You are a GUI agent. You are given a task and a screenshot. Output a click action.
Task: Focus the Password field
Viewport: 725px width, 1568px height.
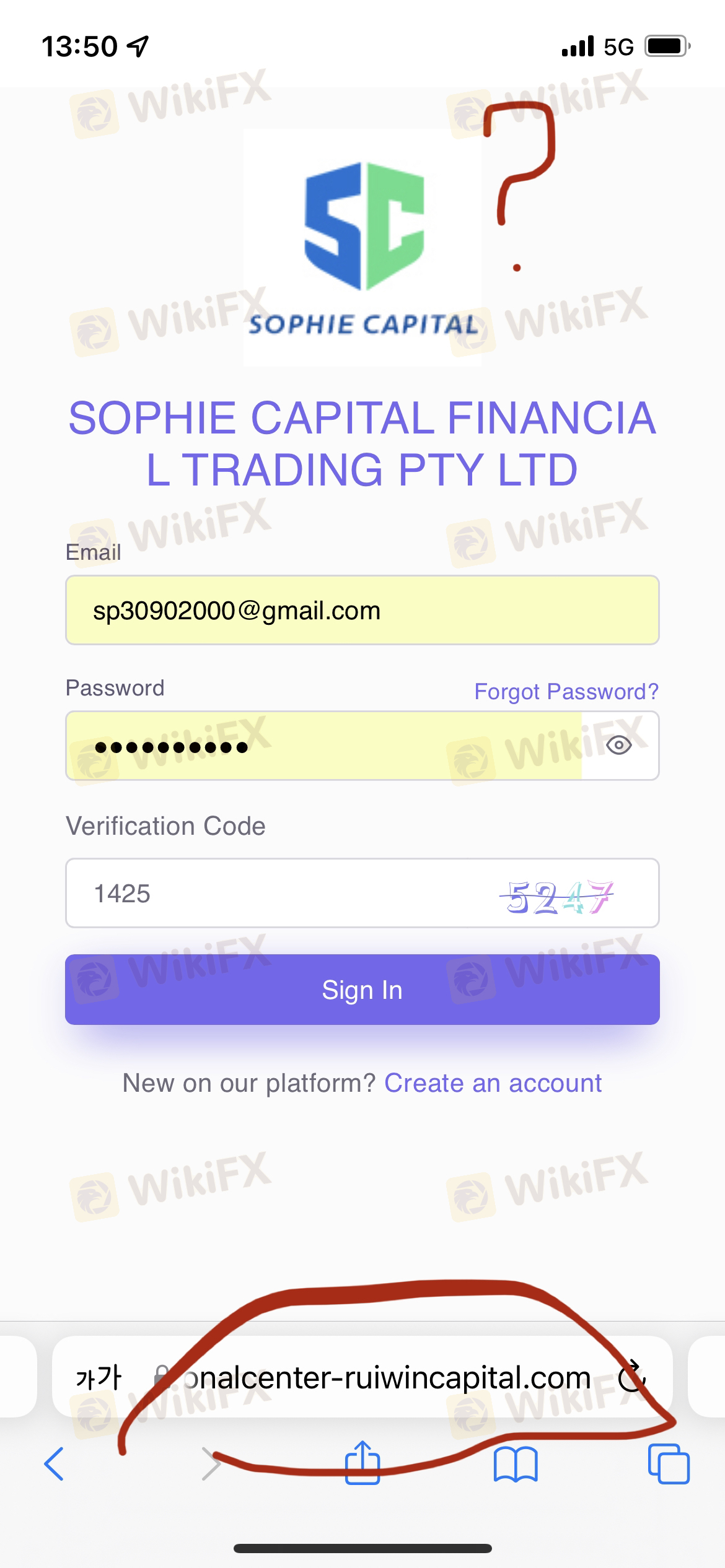coord(335,746)
